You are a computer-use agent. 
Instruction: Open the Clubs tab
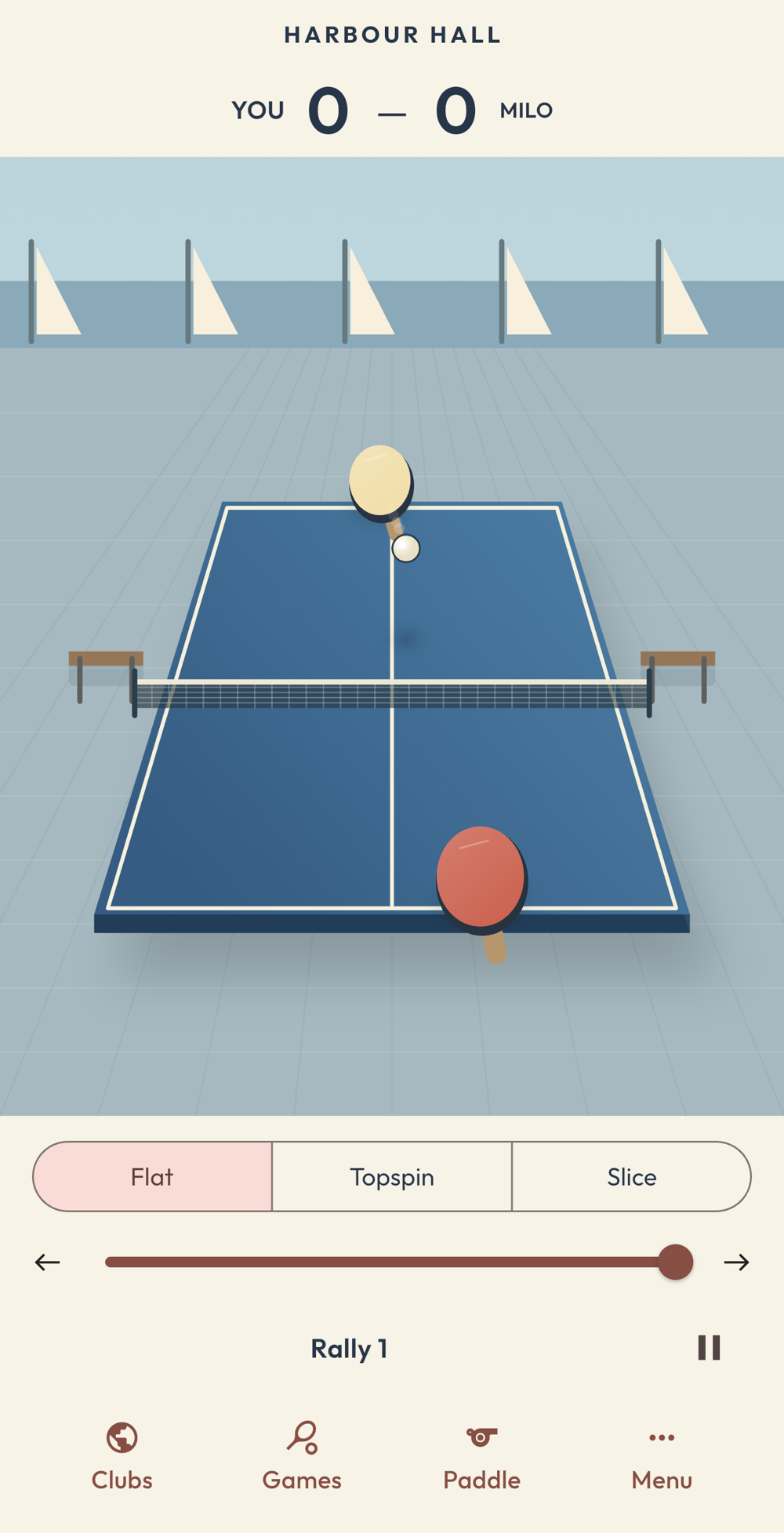(122, 1456)
